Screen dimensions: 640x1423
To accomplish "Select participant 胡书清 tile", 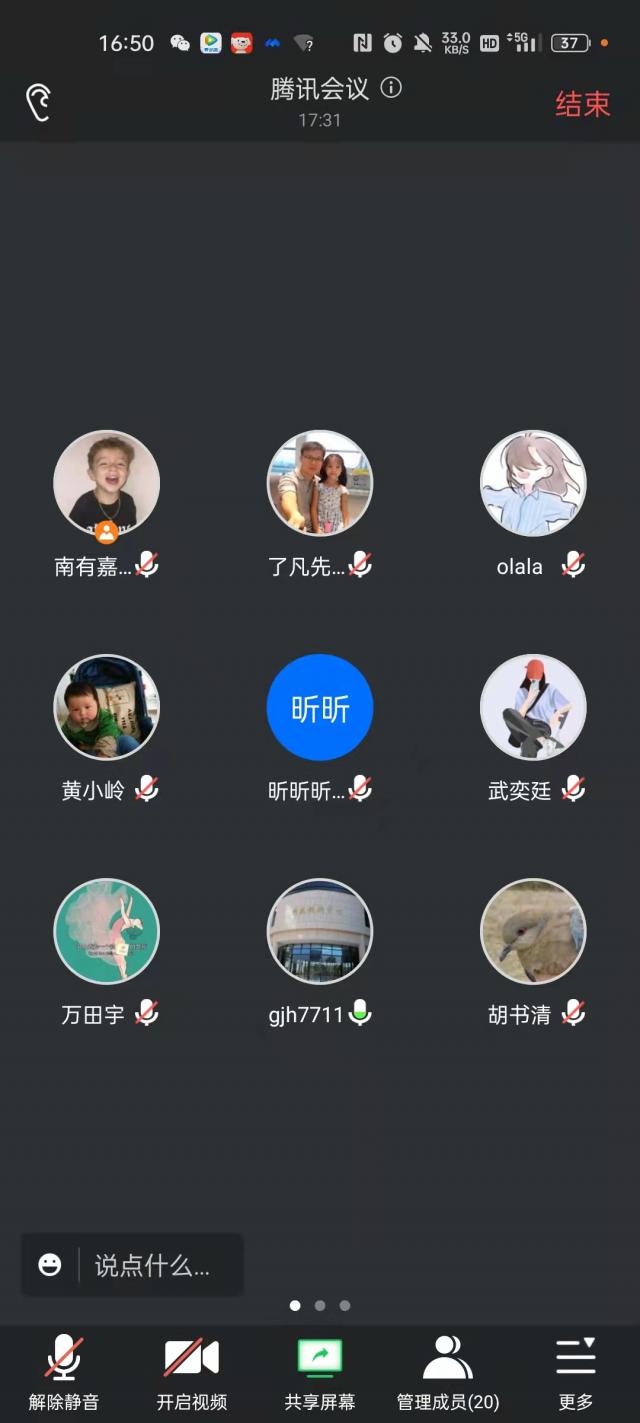I will pos(533,932).
